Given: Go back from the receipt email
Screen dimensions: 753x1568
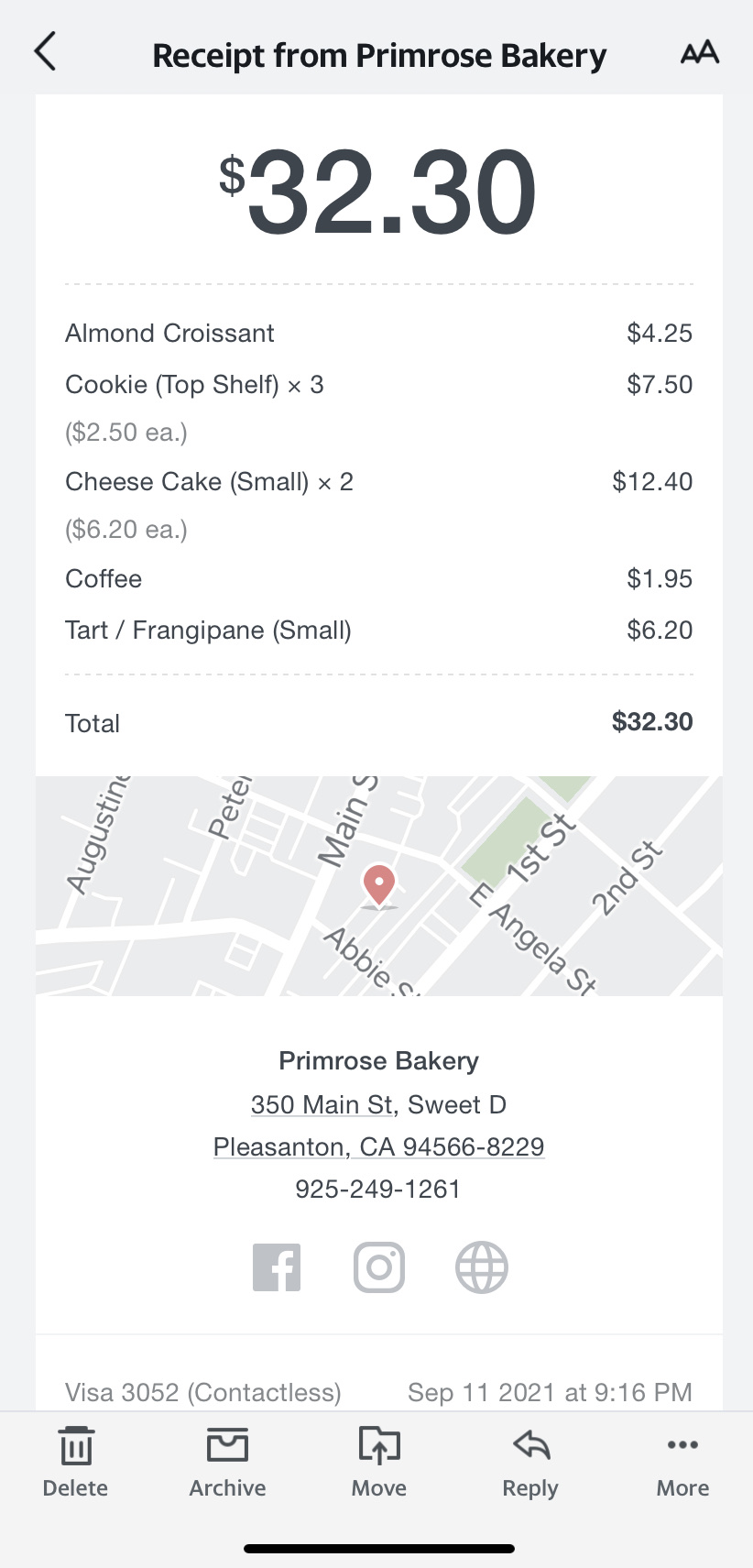Looking at the screenshot, I should pyautogui.click(x=46, y=52).
